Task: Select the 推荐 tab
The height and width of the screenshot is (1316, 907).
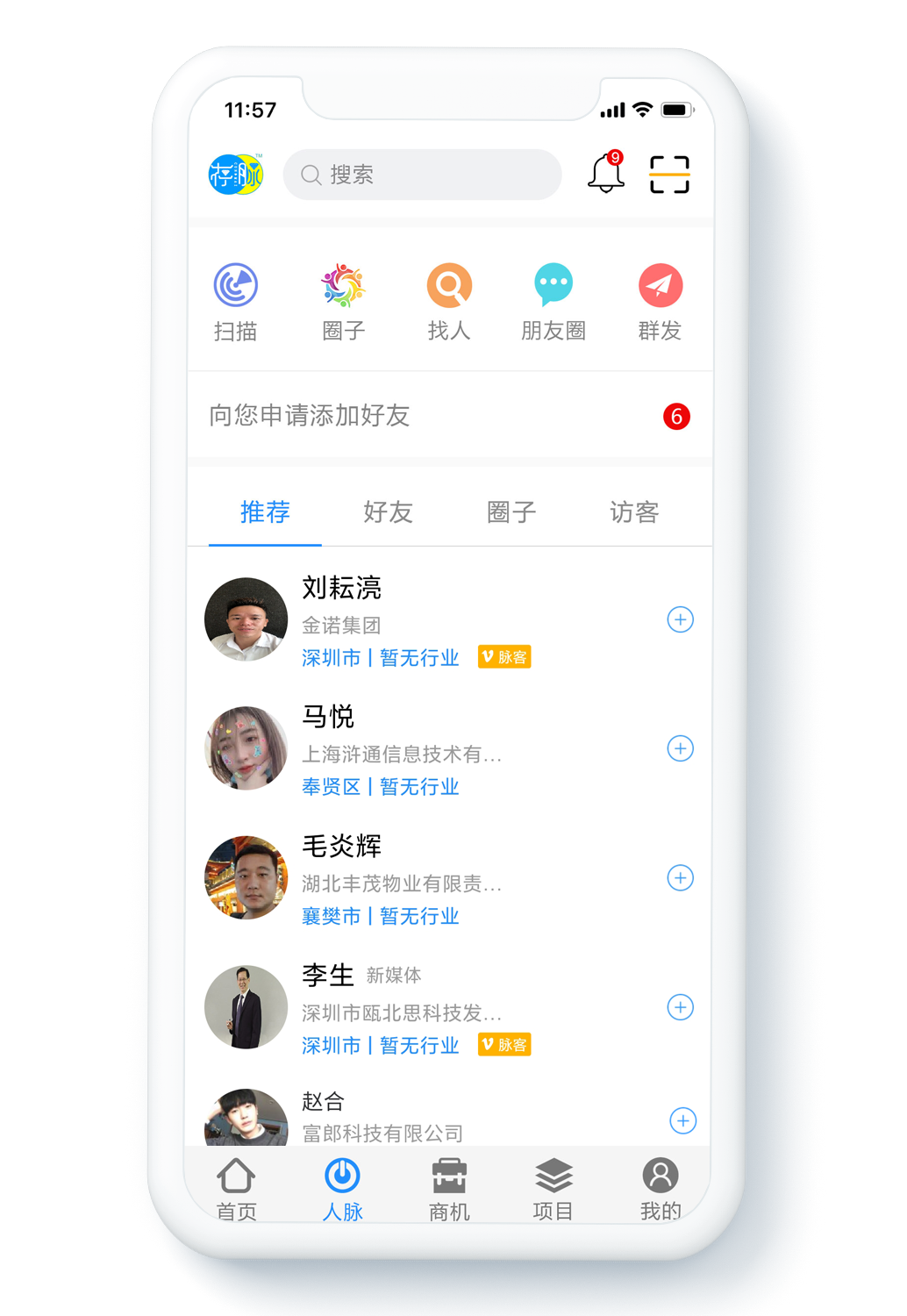Action: click(x=265, y=511)
